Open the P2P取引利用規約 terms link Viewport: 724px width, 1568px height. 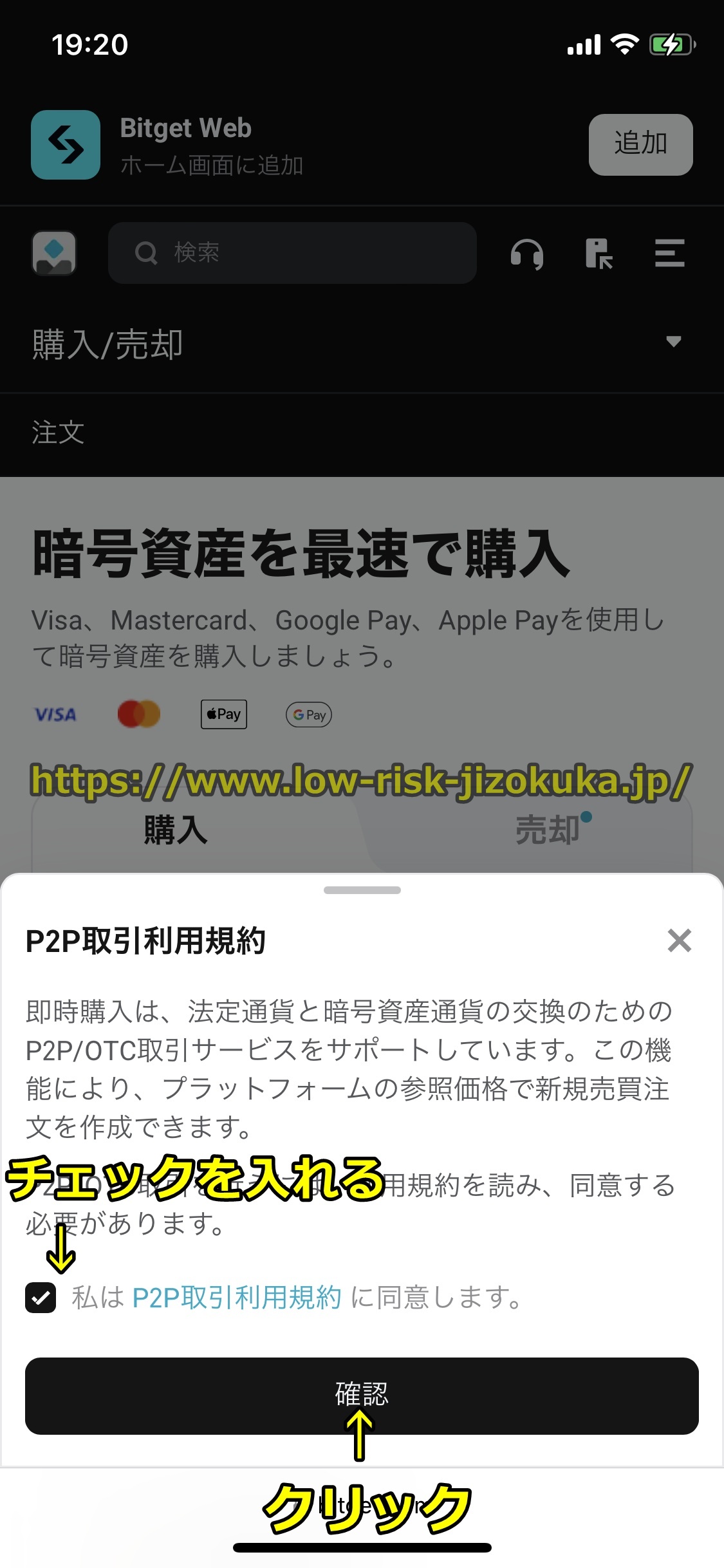click(236, 1297)
